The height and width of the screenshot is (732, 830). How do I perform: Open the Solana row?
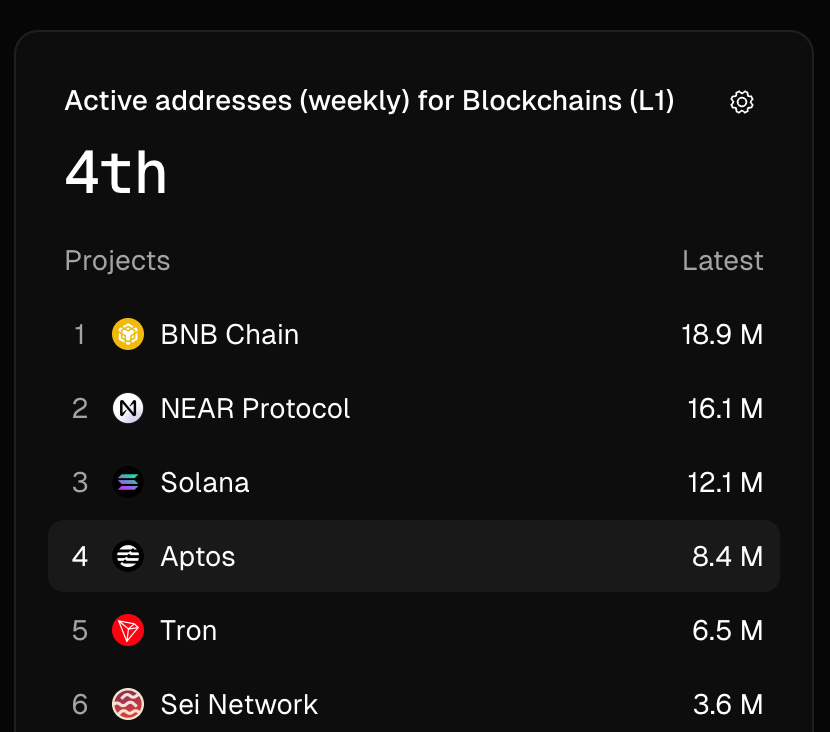pyautogui.click(x=413, y=482)
